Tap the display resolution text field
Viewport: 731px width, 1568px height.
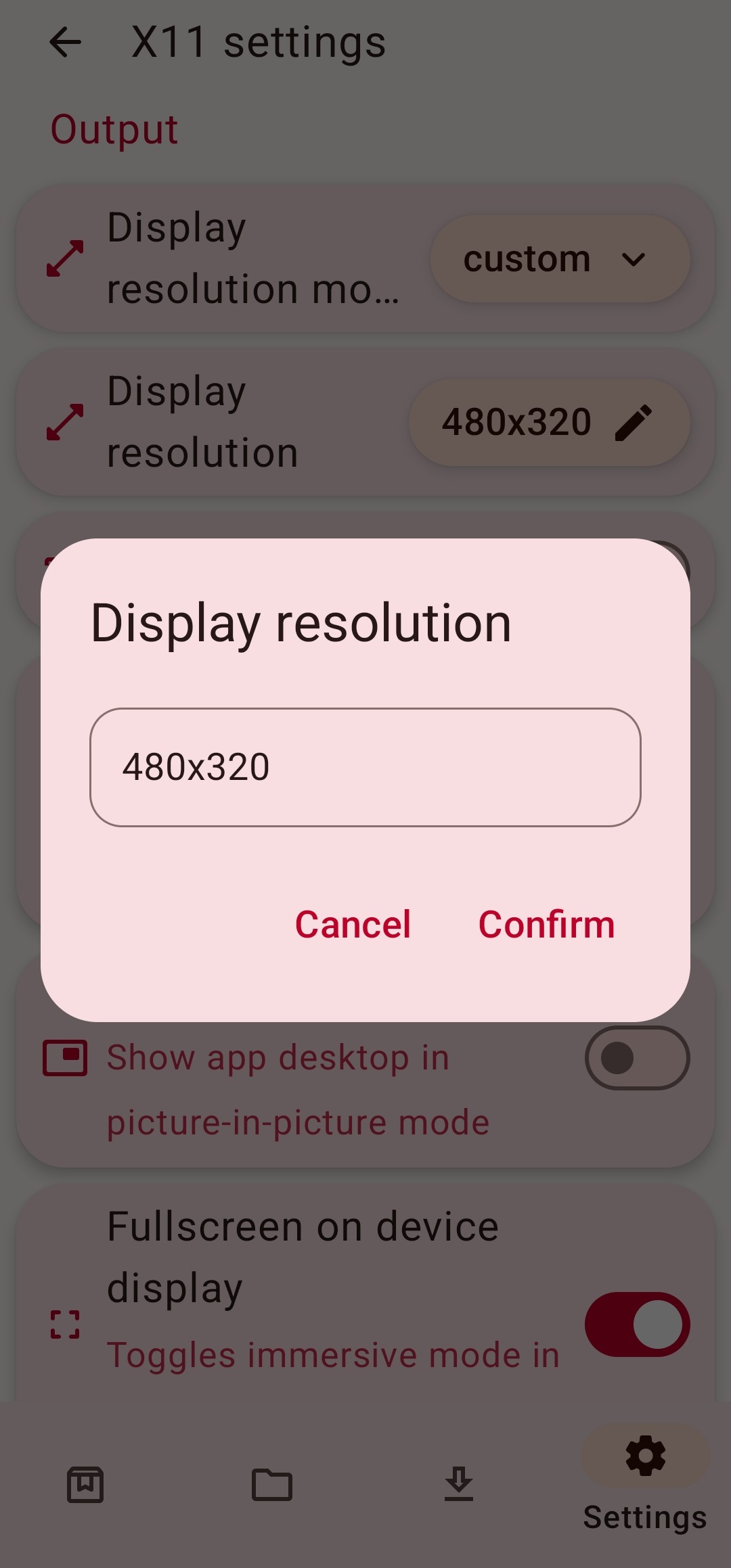pos(365,767)
